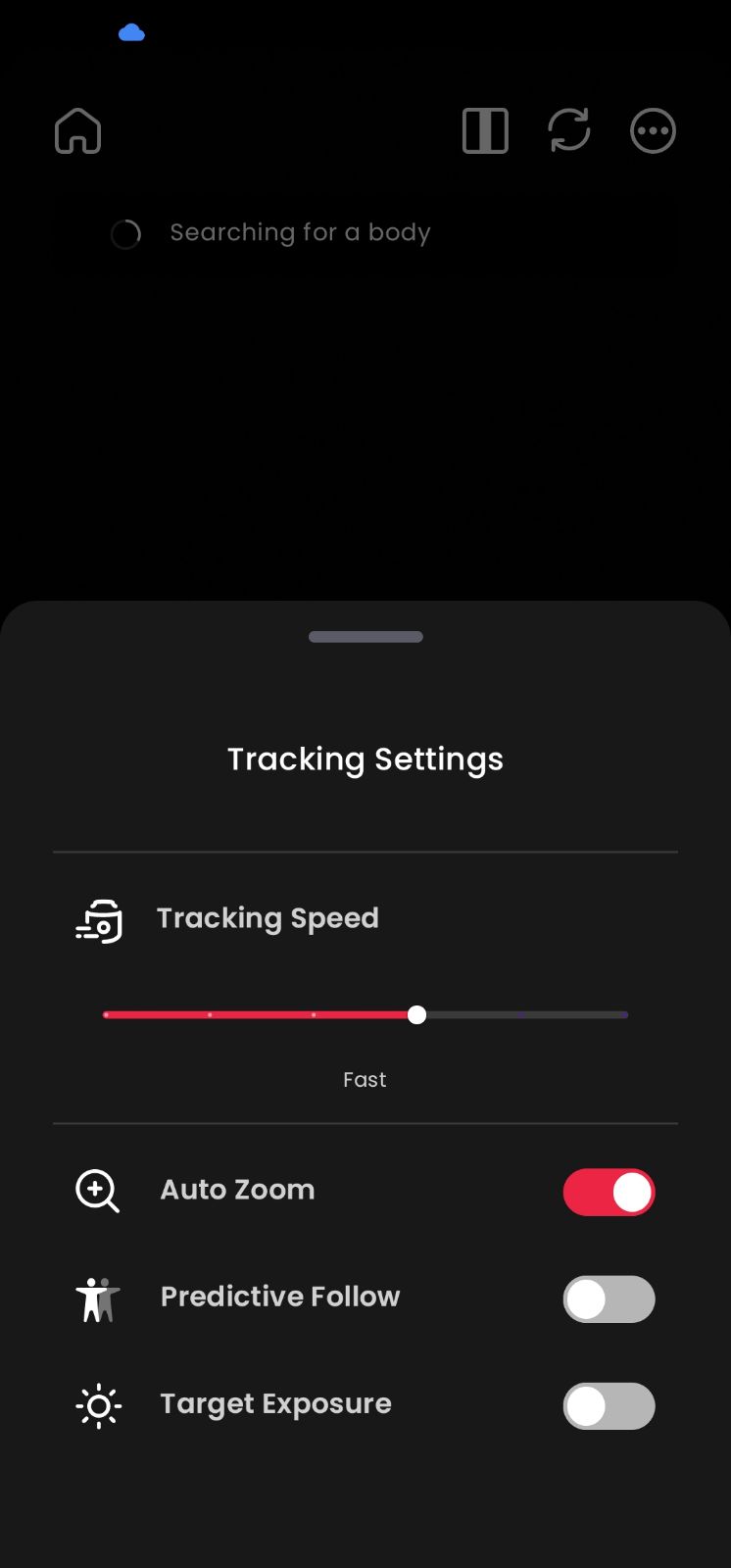Tap the sheet drag handle

pyautogui.click(x=365, y=637)
